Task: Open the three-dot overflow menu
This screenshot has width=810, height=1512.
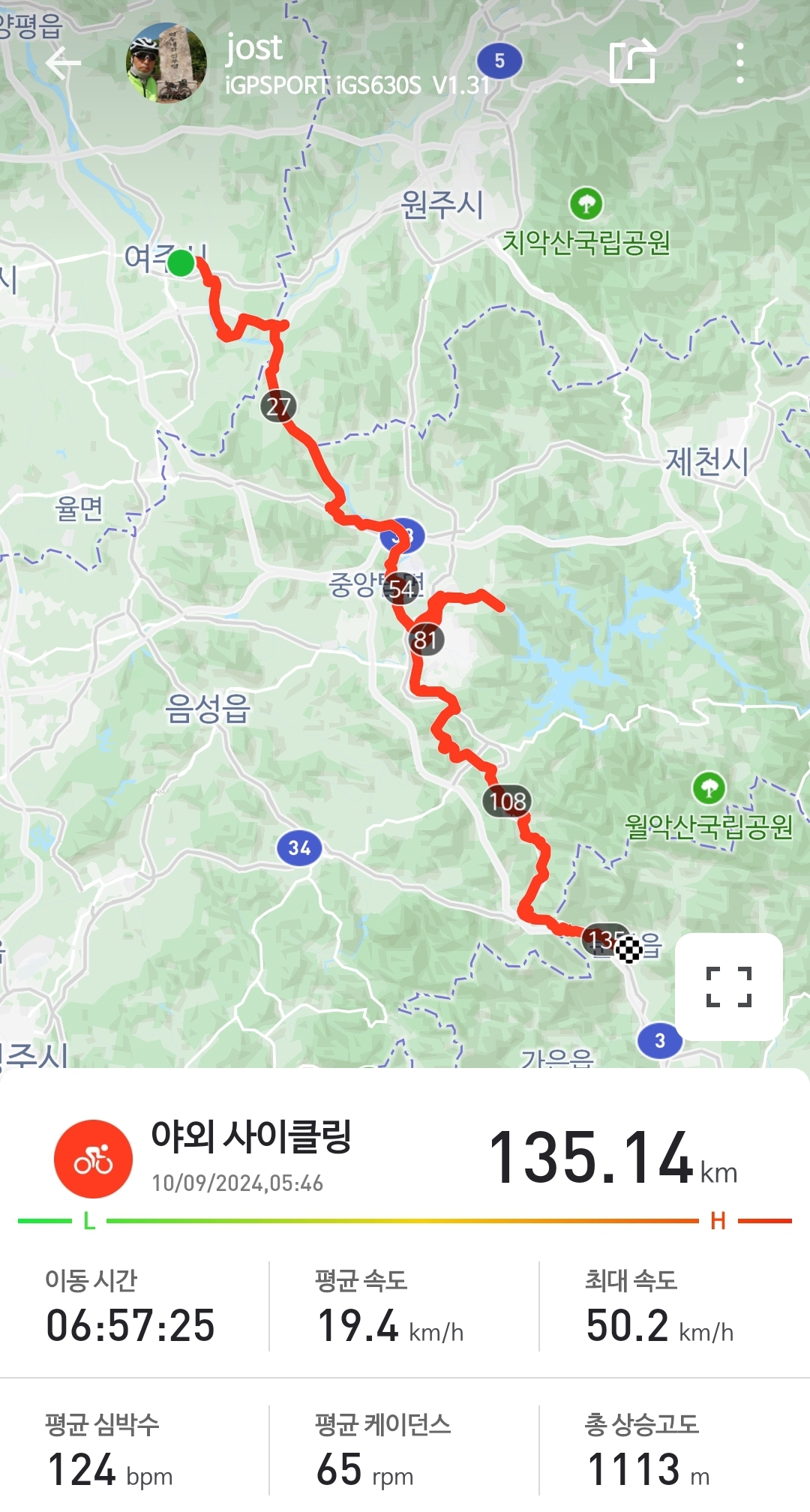Action: click(x=739, y=63)
